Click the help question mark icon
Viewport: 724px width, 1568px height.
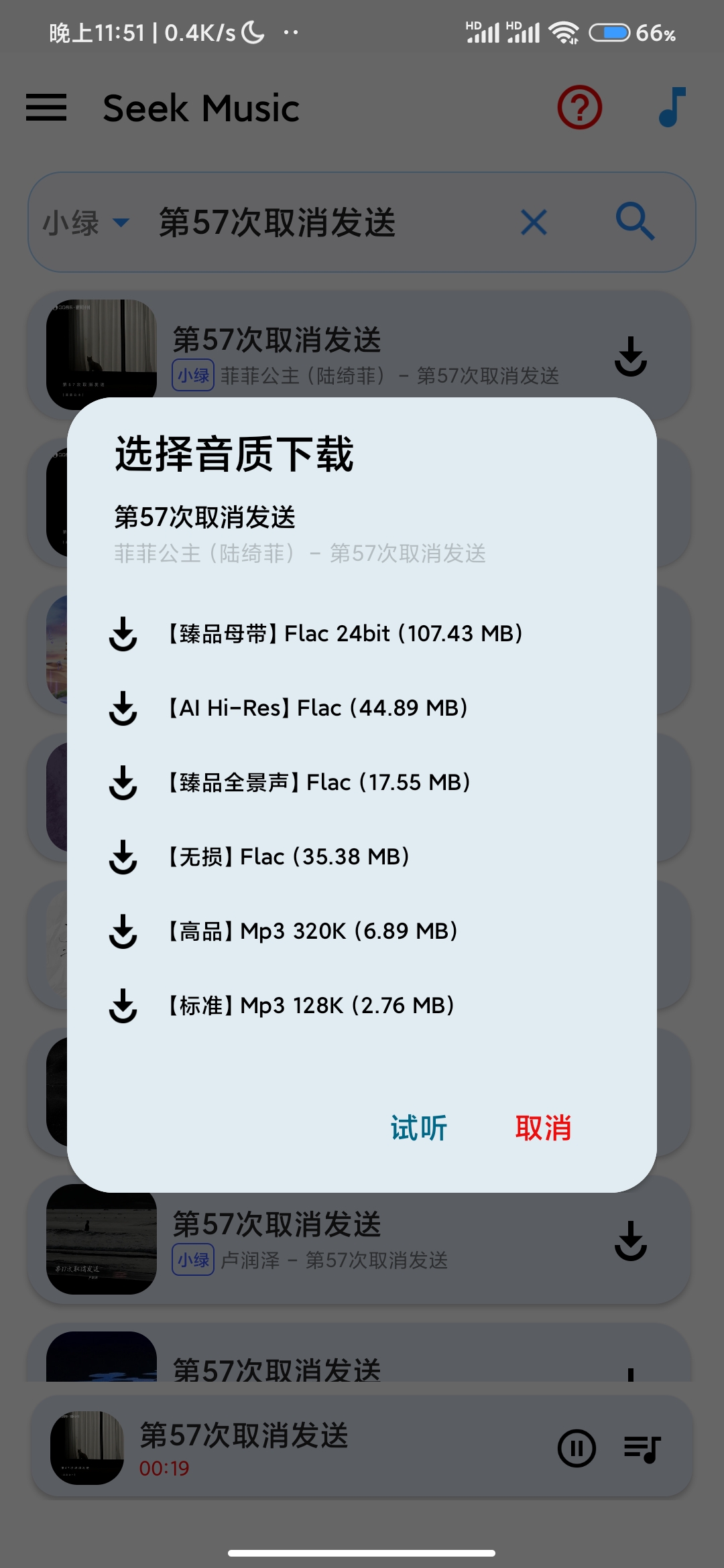(578, 107)
